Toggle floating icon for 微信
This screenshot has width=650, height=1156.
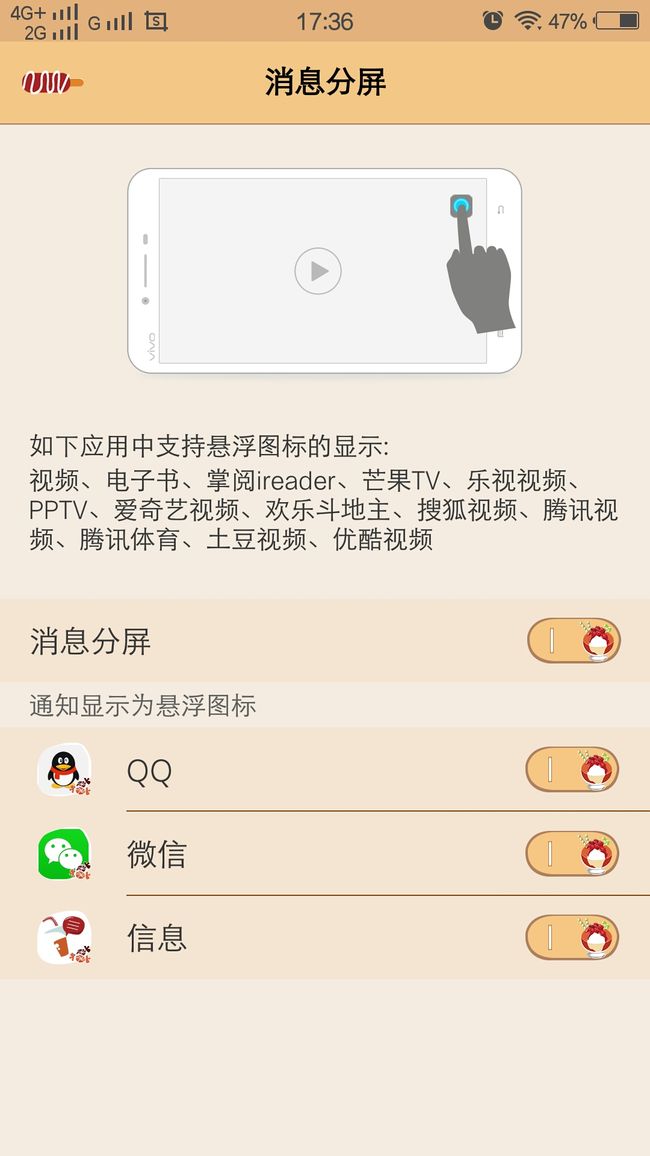[x=573, y=853]
